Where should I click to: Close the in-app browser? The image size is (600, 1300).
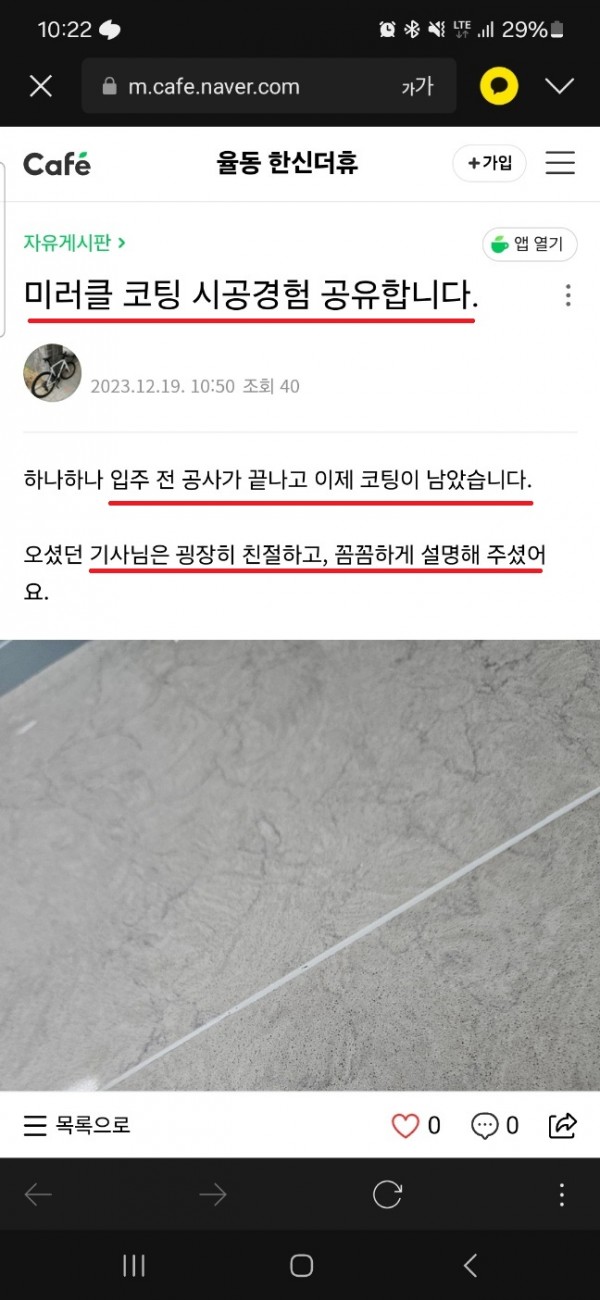pyautogui.click(x=40, y=86)
